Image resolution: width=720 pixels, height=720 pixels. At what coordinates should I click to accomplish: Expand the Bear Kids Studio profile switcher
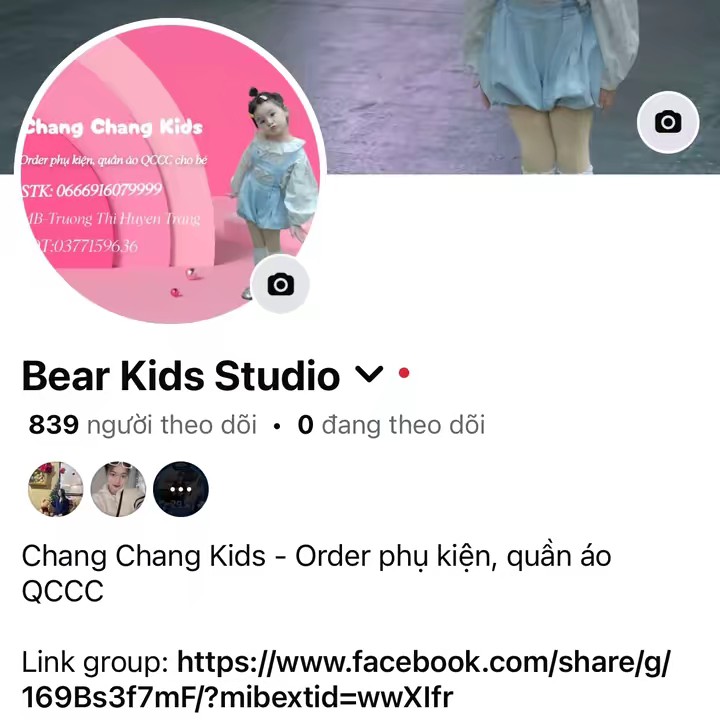(x=370, y=376)
